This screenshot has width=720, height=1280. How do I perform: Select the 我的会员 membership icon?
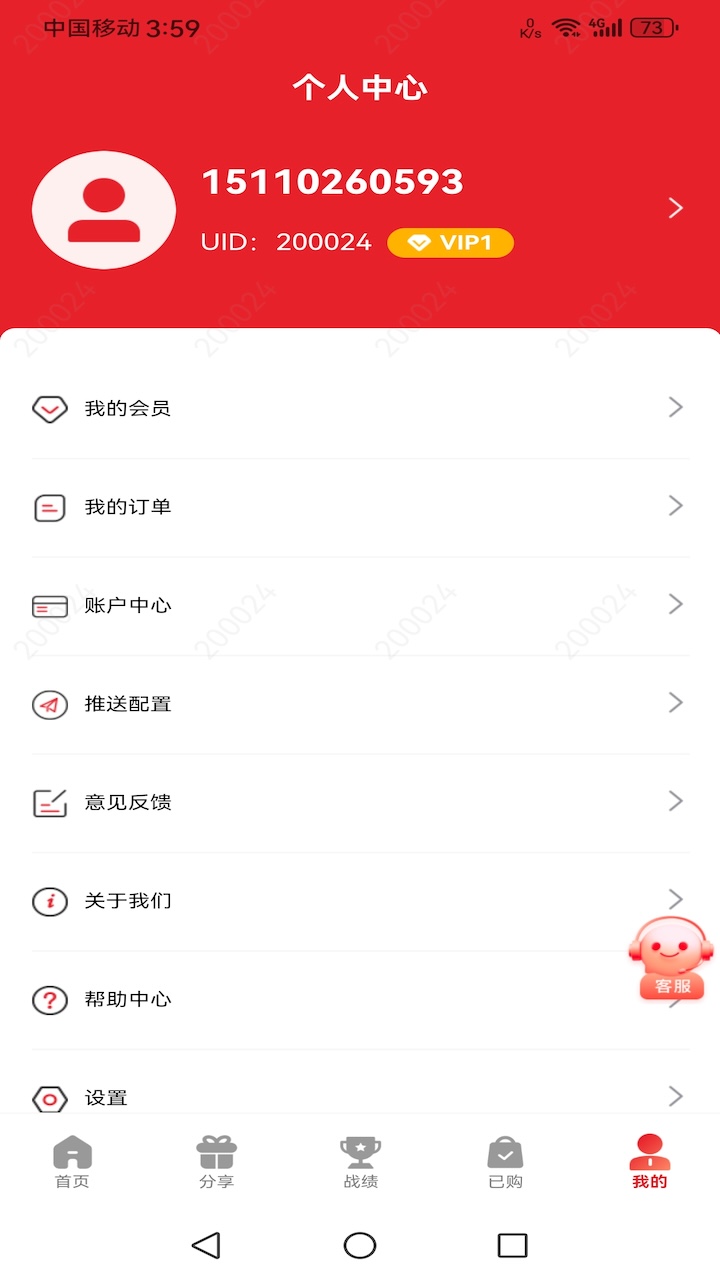coord(50,407)
